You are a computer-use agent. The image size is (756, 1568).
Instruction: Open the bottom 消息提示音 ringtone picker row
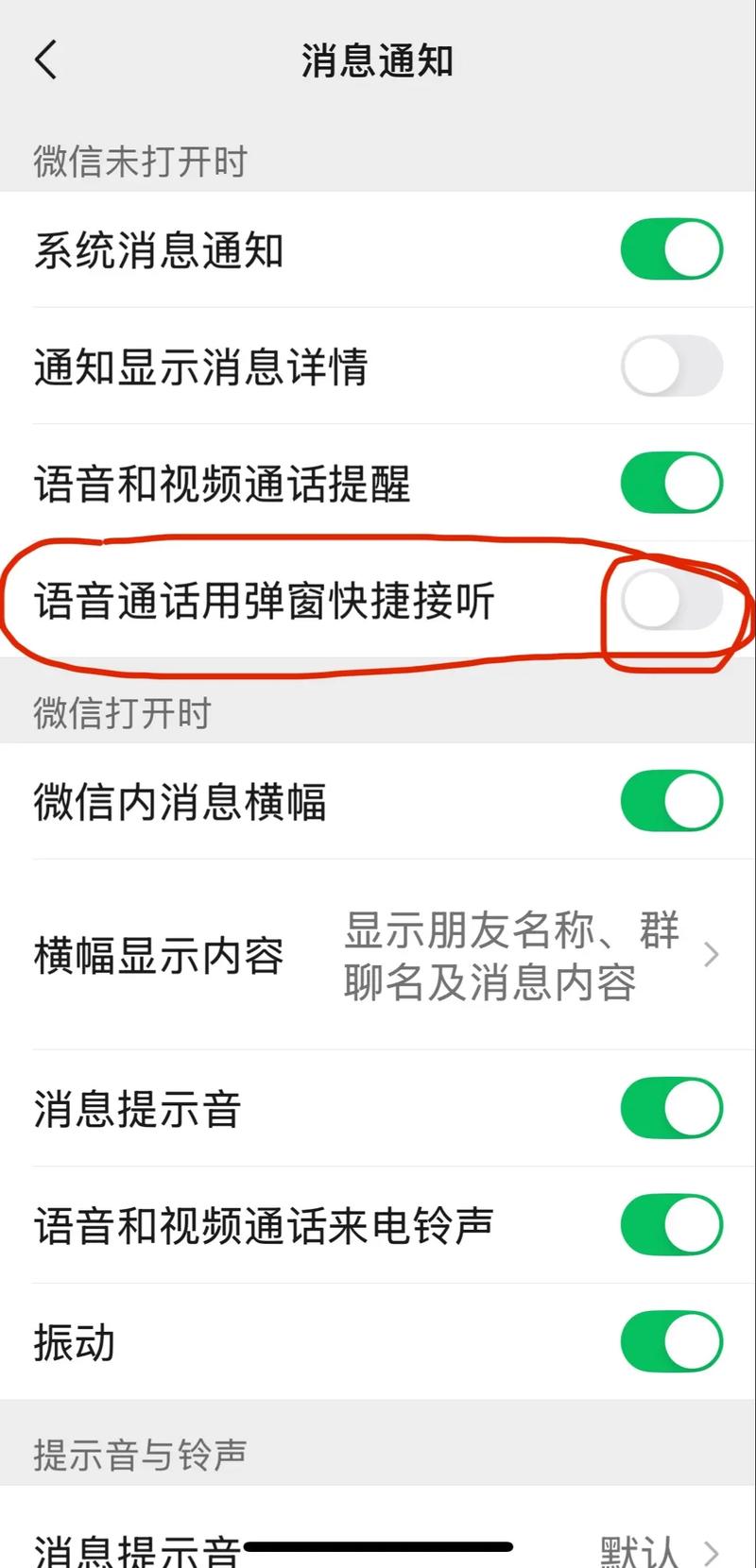378,1547
